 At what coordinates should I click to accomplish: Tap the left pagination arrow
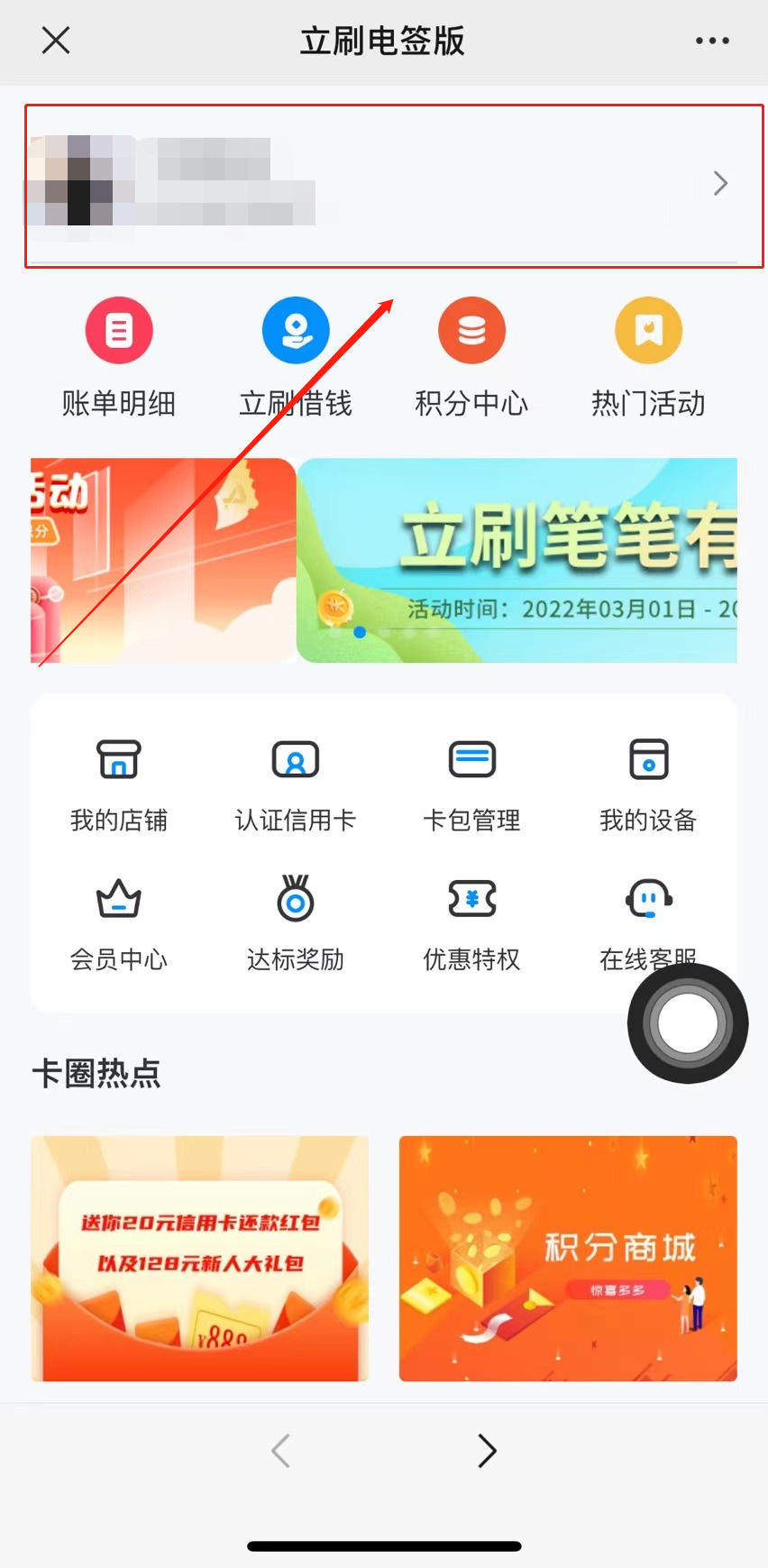point(279,1450)
